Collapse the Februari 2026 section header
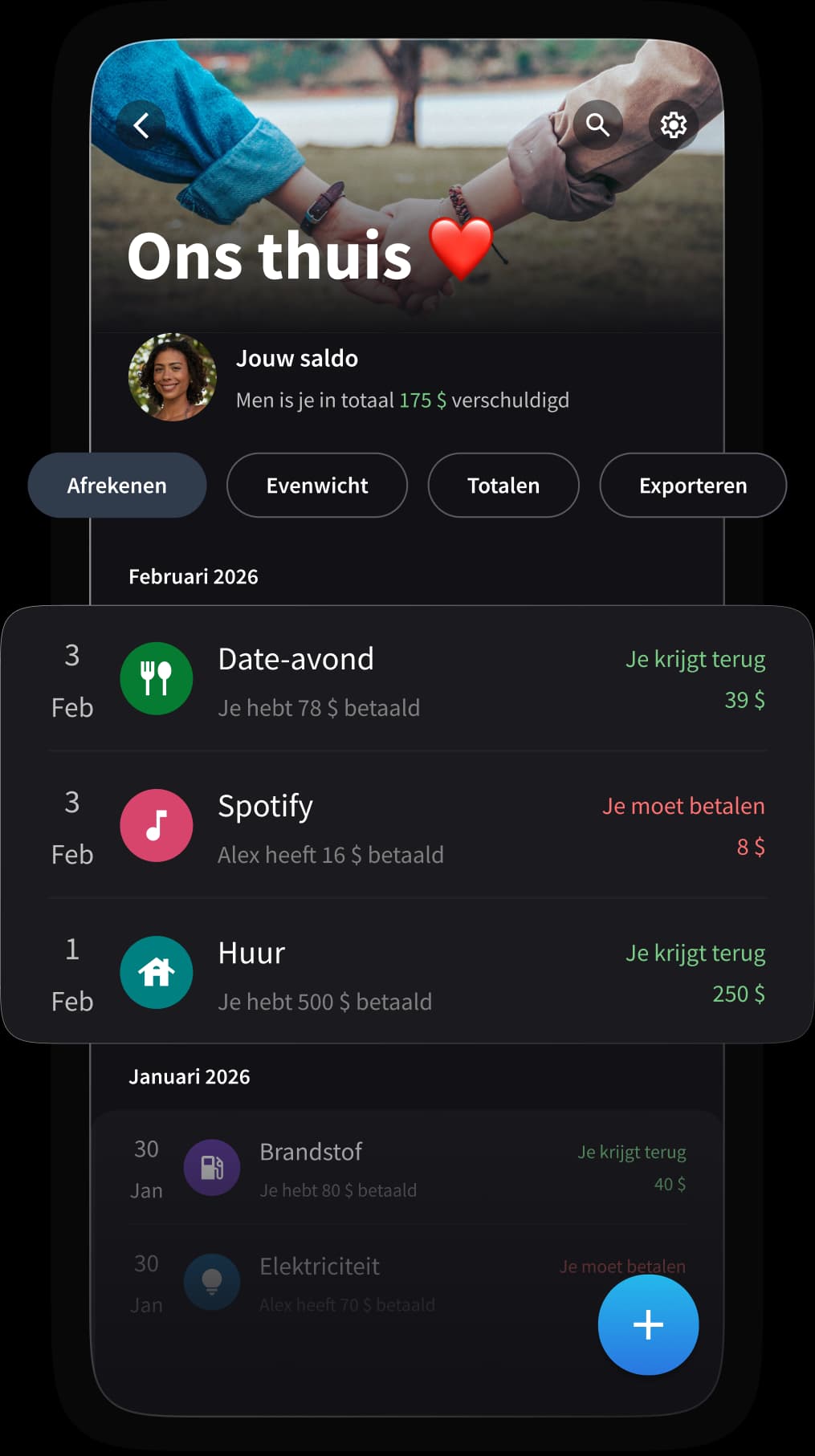 coord(194,576)
